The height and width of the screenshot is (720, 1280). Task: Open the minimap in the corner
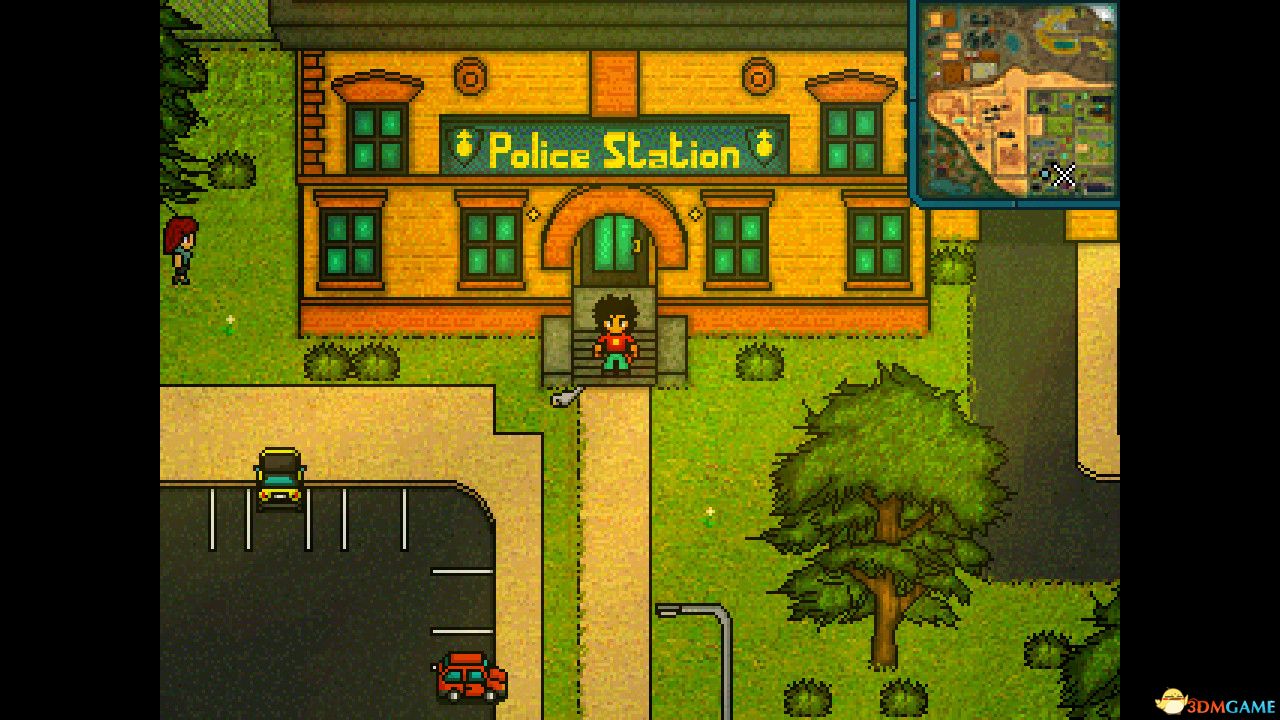pyautogui.click(x=1016, y=100)
